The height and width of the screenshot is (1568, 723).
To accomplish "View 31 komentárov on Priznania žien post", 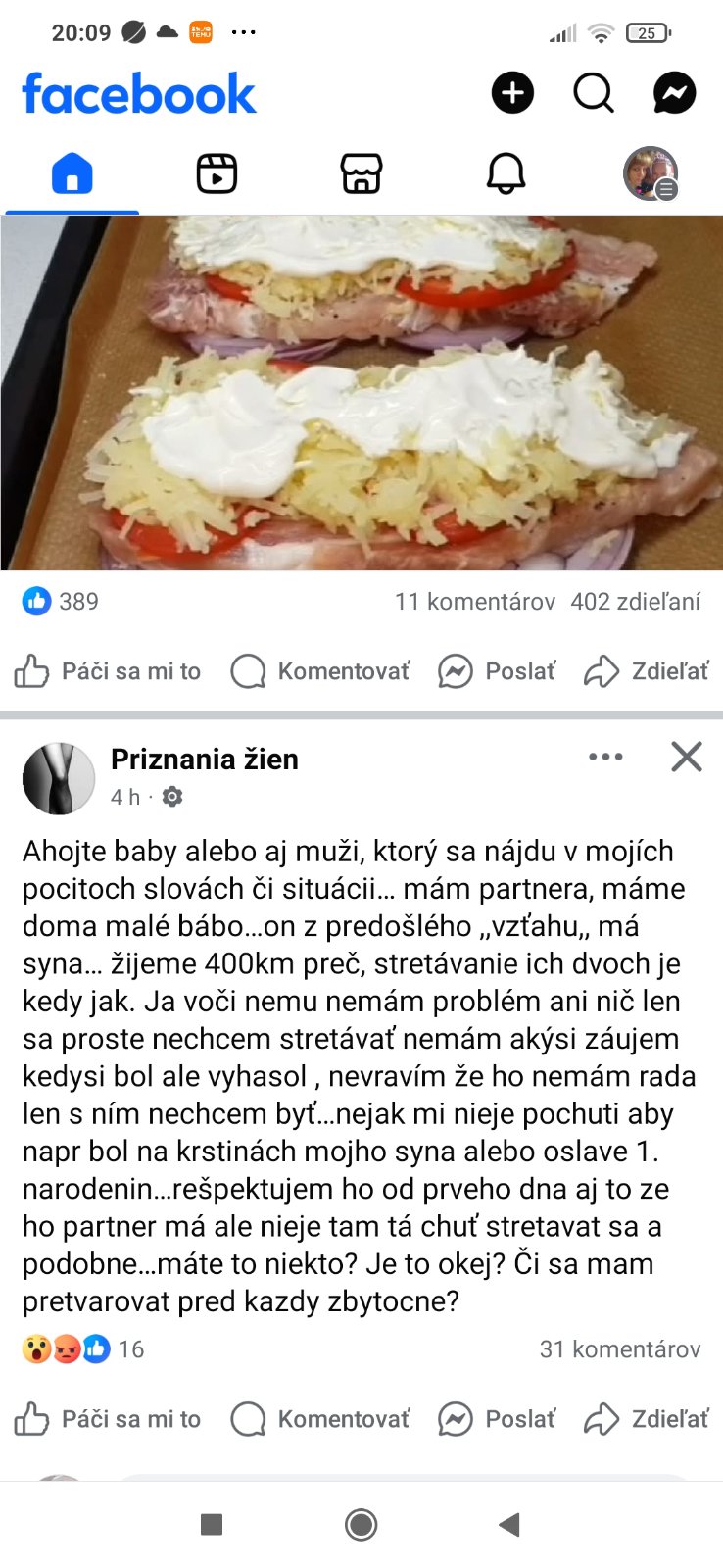I will [x=619, y=1349].
